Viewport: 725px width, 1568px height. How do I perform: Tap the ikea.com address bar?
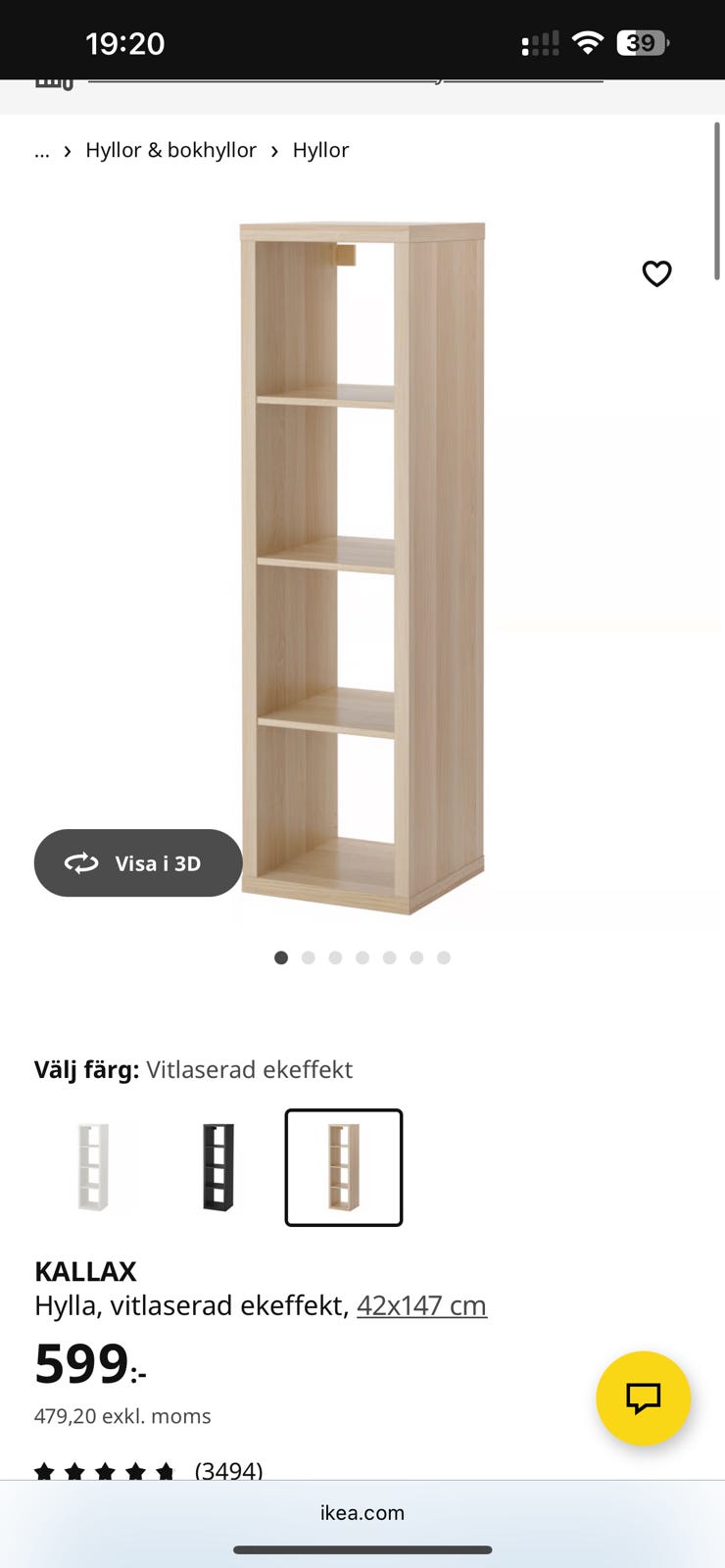point(362,1512)
